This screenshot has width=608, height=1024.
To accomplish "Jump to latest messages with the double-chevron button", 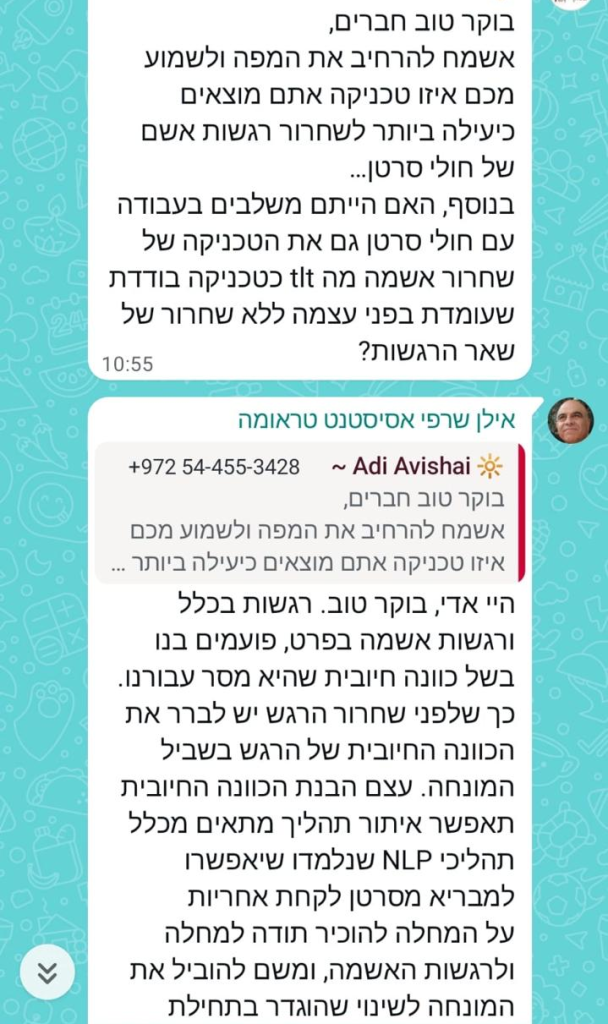I will (x=47, y=971).
